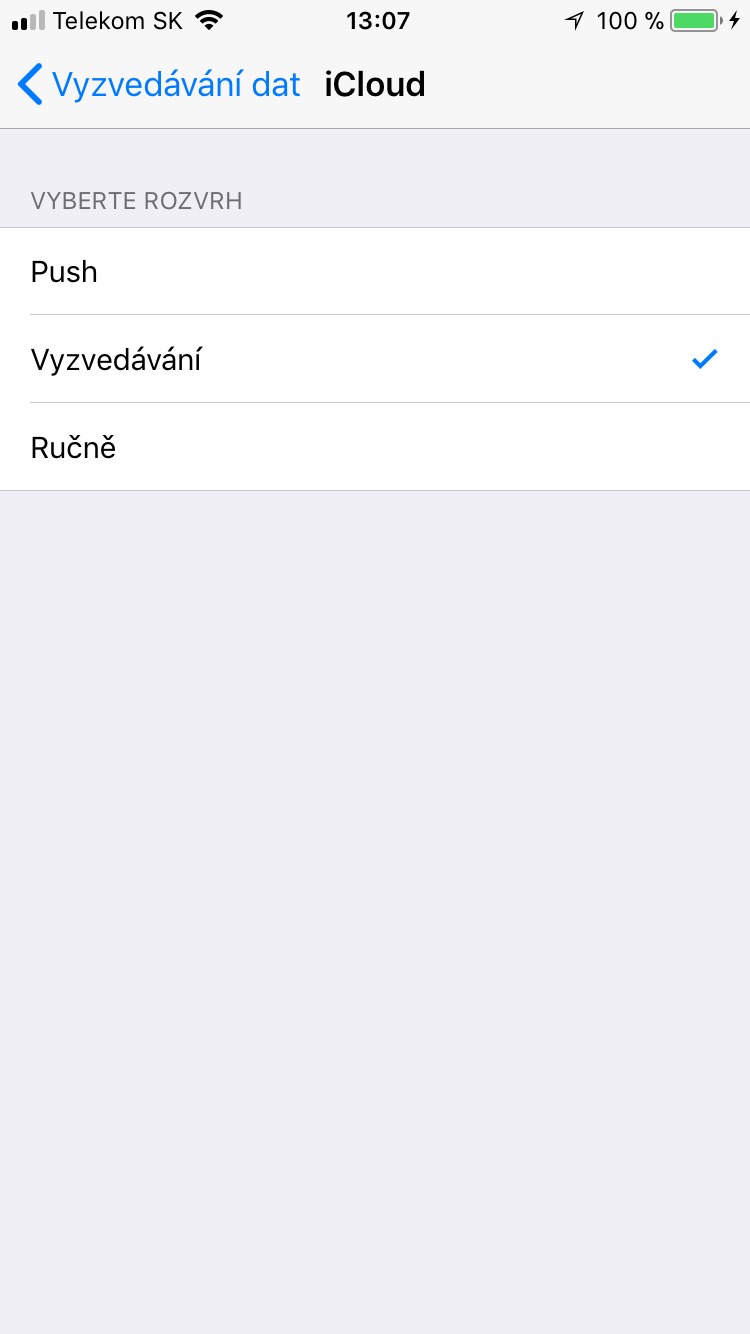
Task: Expand the VYBERTE ROZVRH section header
Action: tap(135, 200)
